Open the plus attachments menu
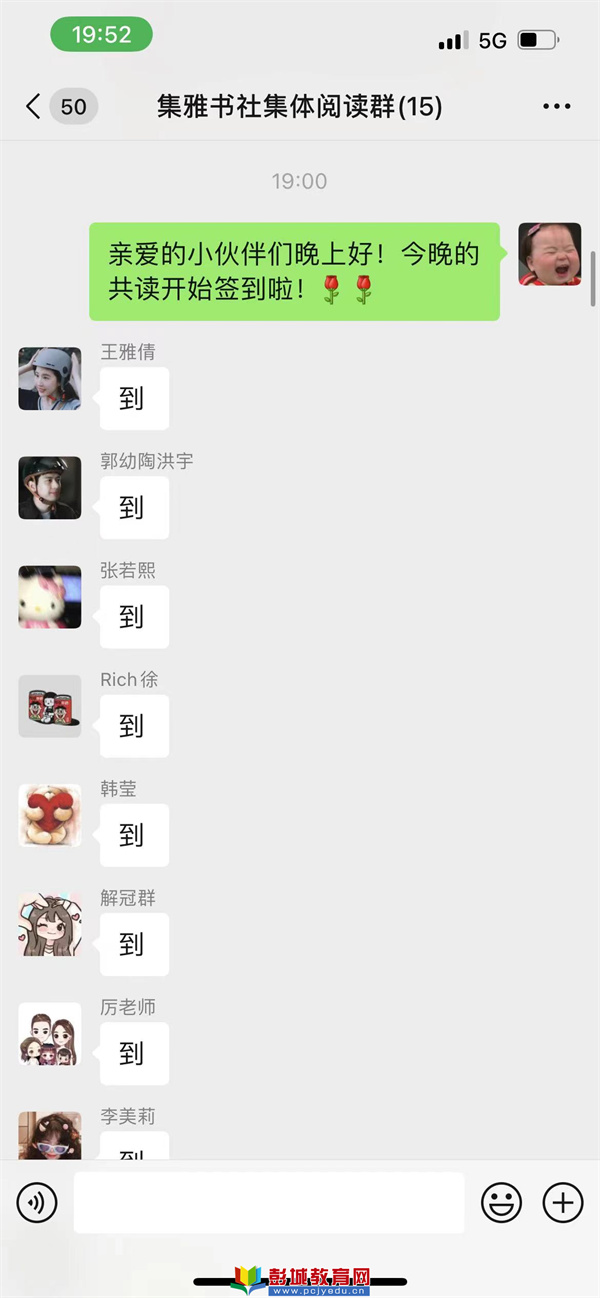The image size is (600, 1298). click(x=562, y=1202)
